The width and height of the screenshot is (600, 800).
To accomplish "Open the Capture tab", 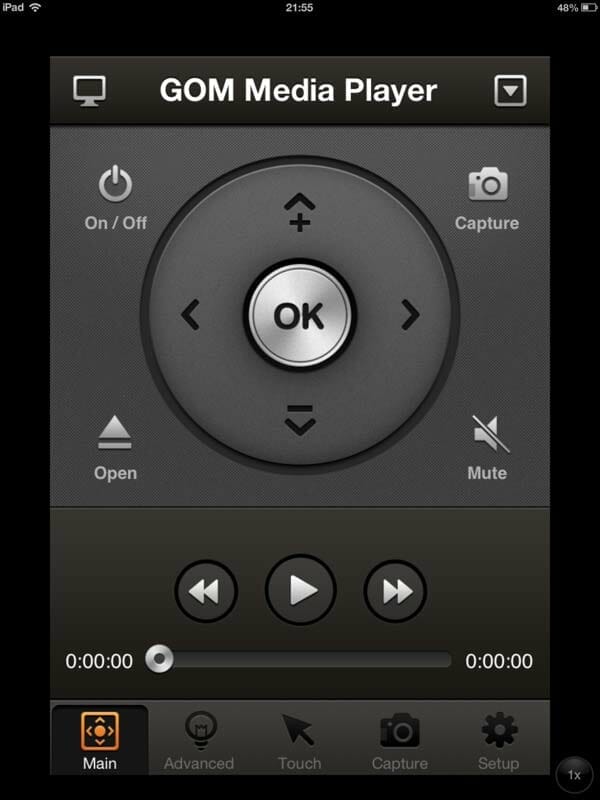I will click(399, 742).
